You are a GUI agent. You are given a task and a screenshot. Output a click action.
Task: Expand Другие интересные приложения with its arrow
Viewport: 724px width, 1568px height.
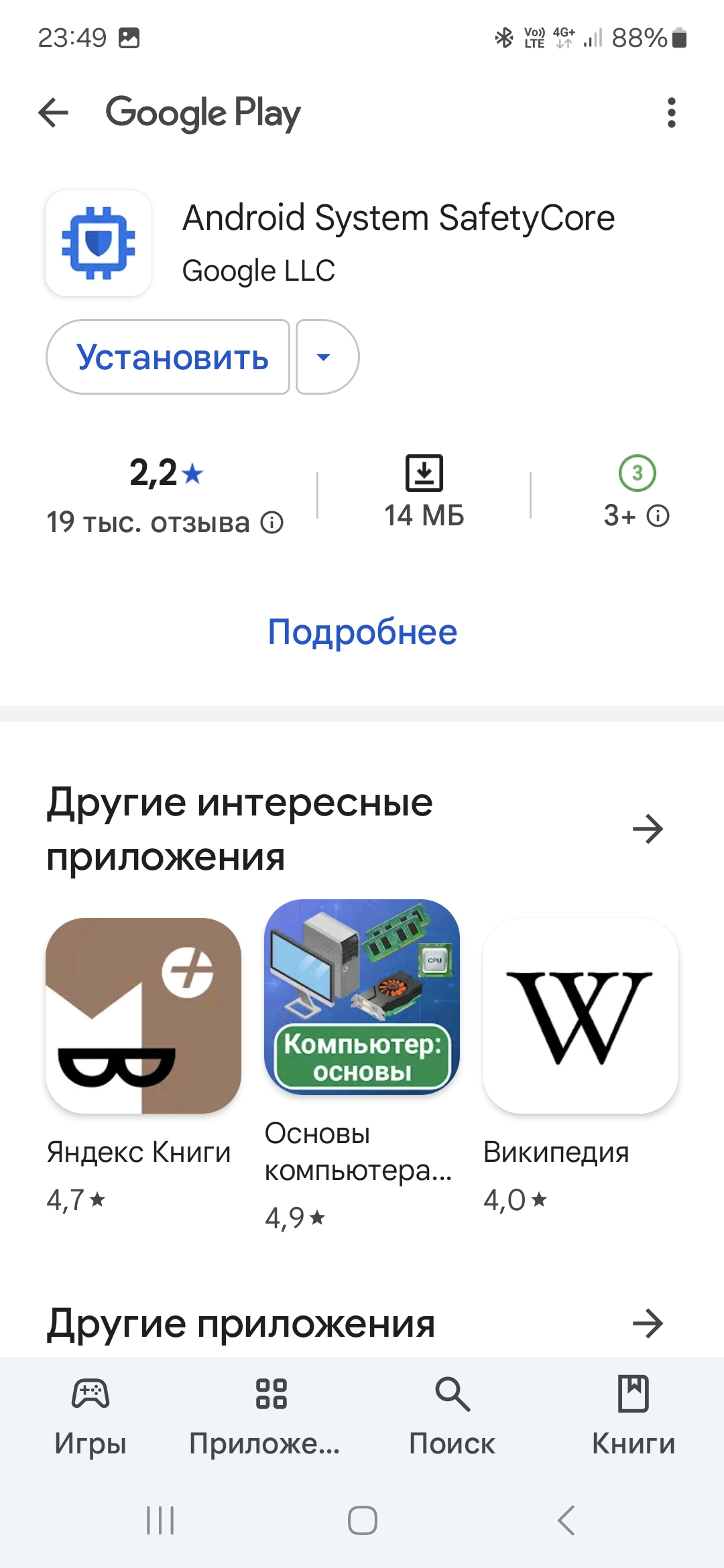[648, 829]
